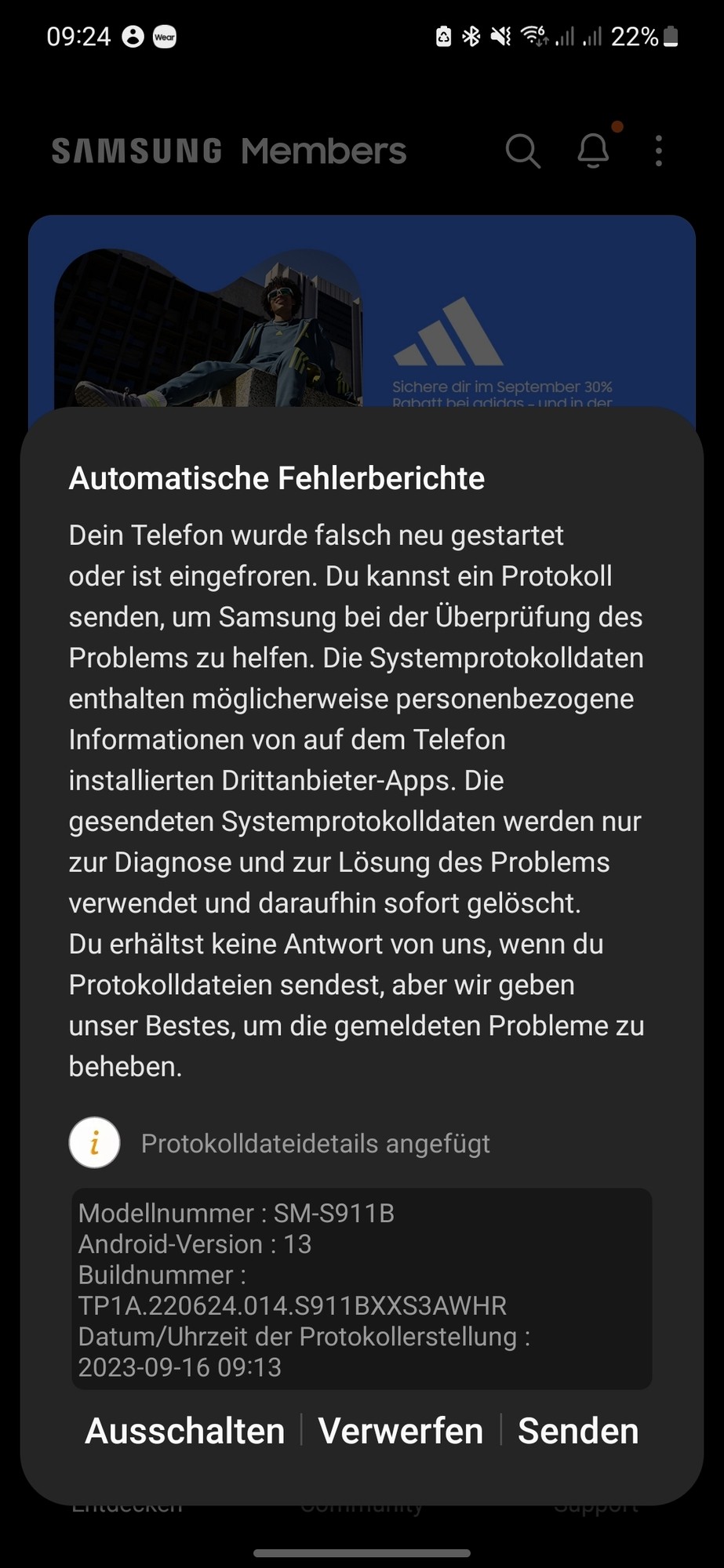
Task: Tap Senden to send the error log
Action: pyautogui.click(x=578, y=1431)
